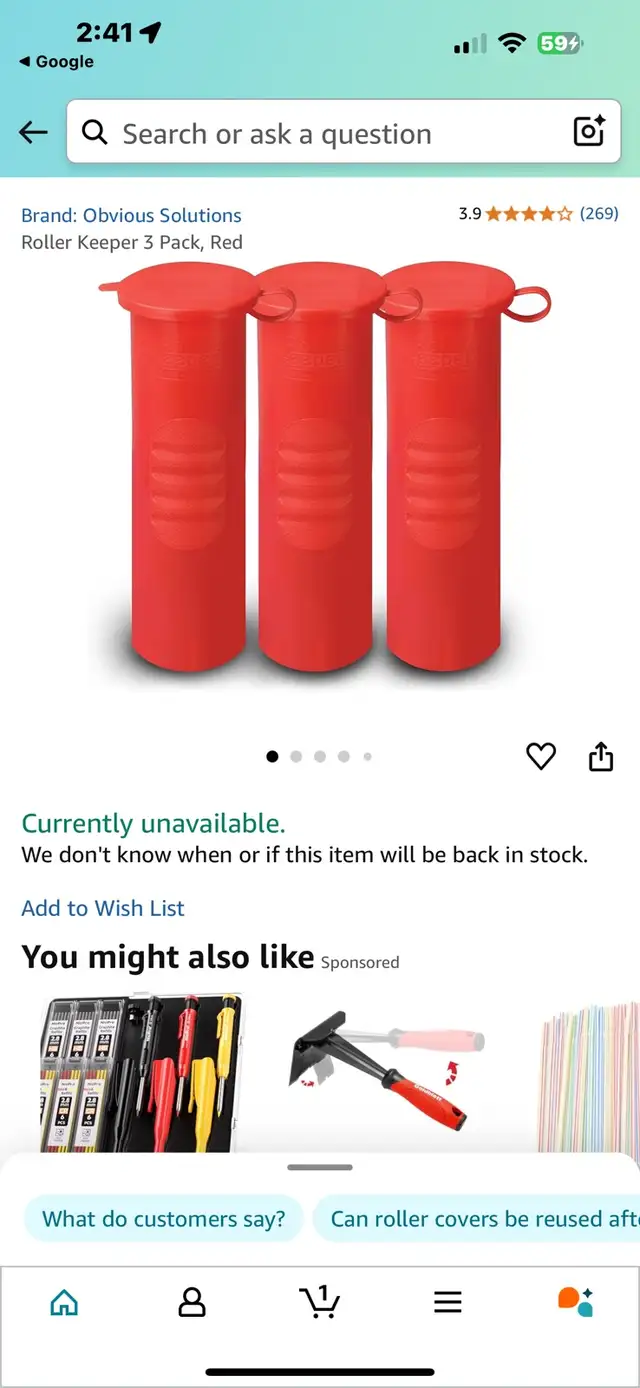The width and height of the screenshot is (640, 1388).
Task: Add to Wish List
Action: [x=103, y=908]
